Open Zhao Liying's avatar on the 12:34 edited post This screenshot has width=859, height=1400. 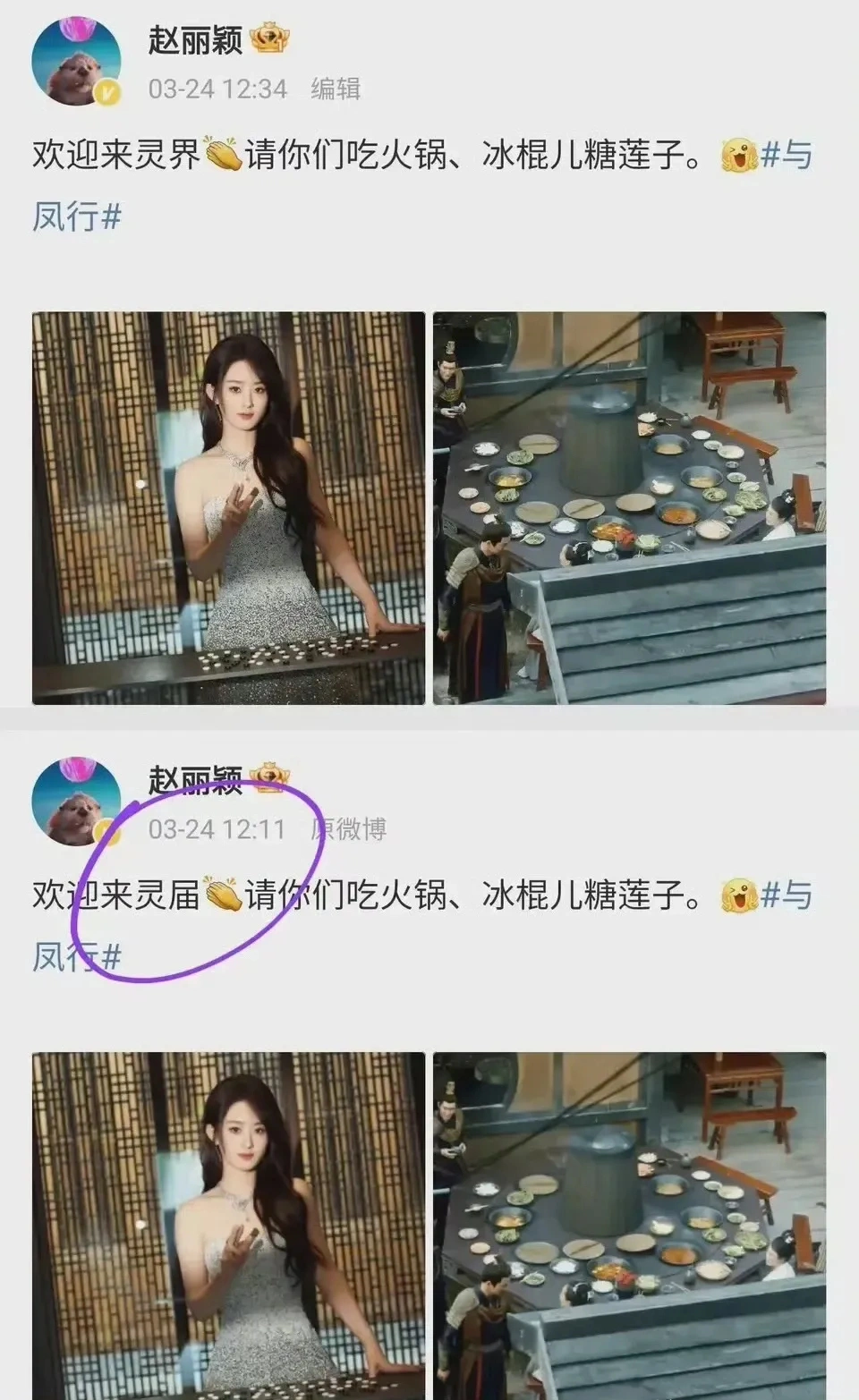click(76, 61)
